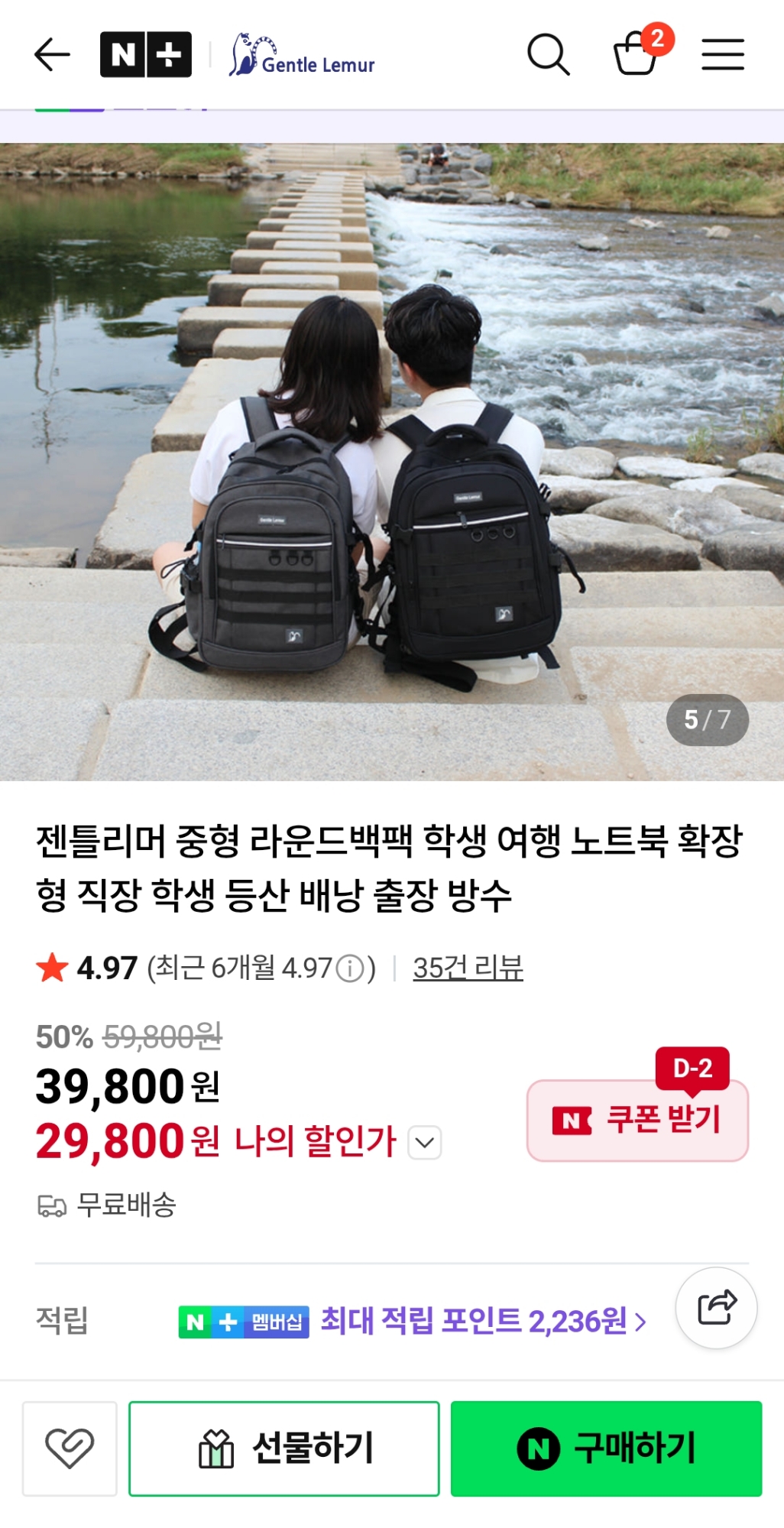Open the N+ store home
Screen dimensions: 784x1528
145,55
